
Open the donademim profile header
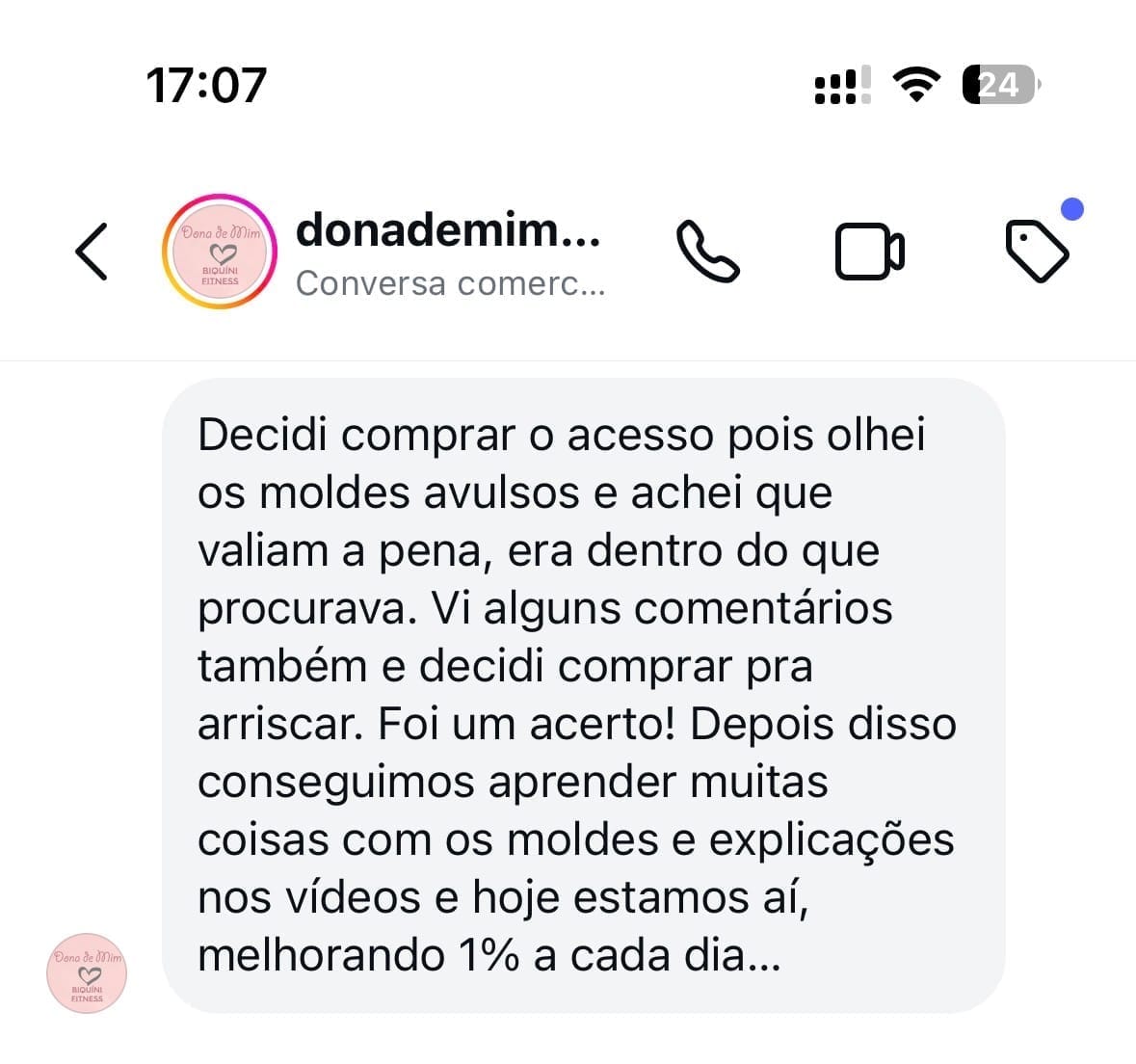click(448, 253)
